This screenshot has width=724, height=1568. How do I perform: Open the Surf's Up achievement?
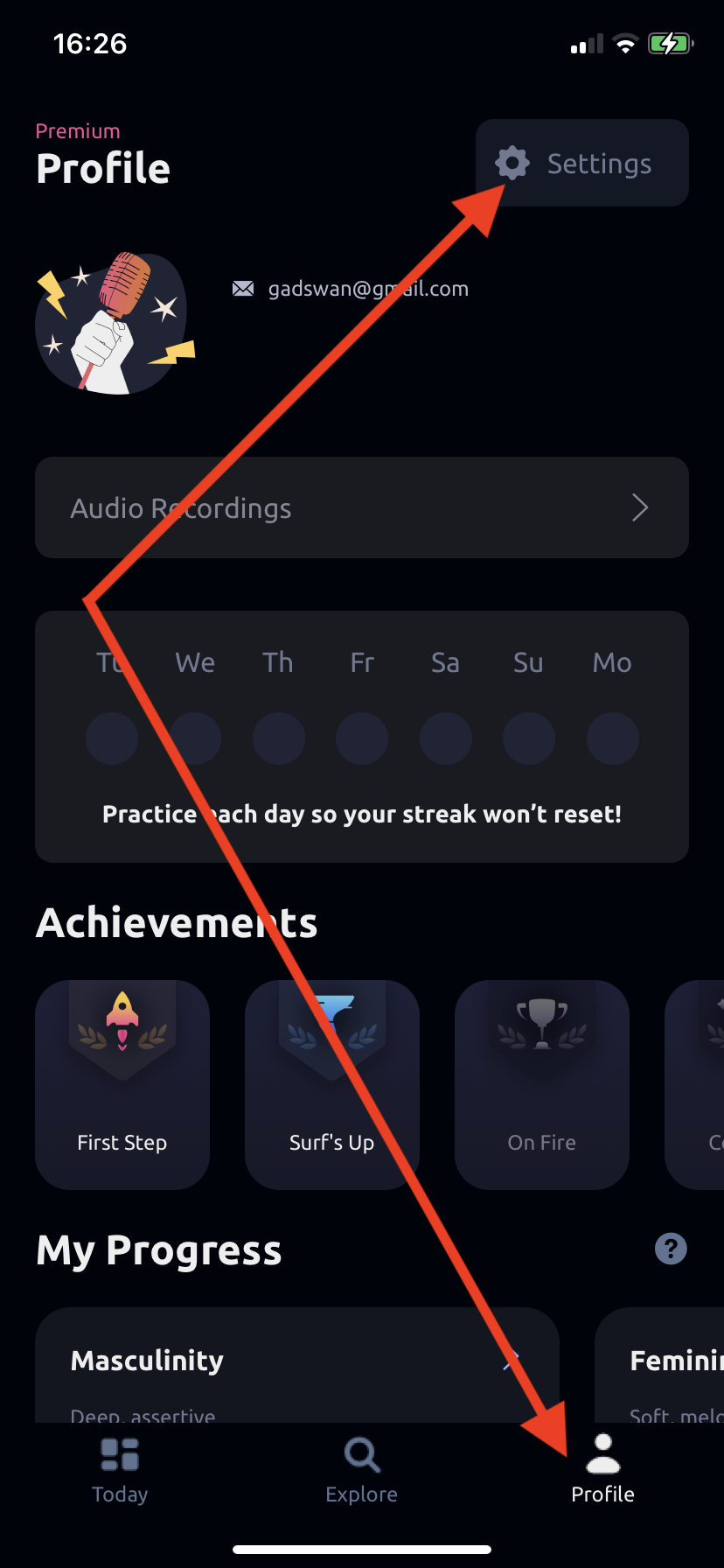tap(332, 1084)
